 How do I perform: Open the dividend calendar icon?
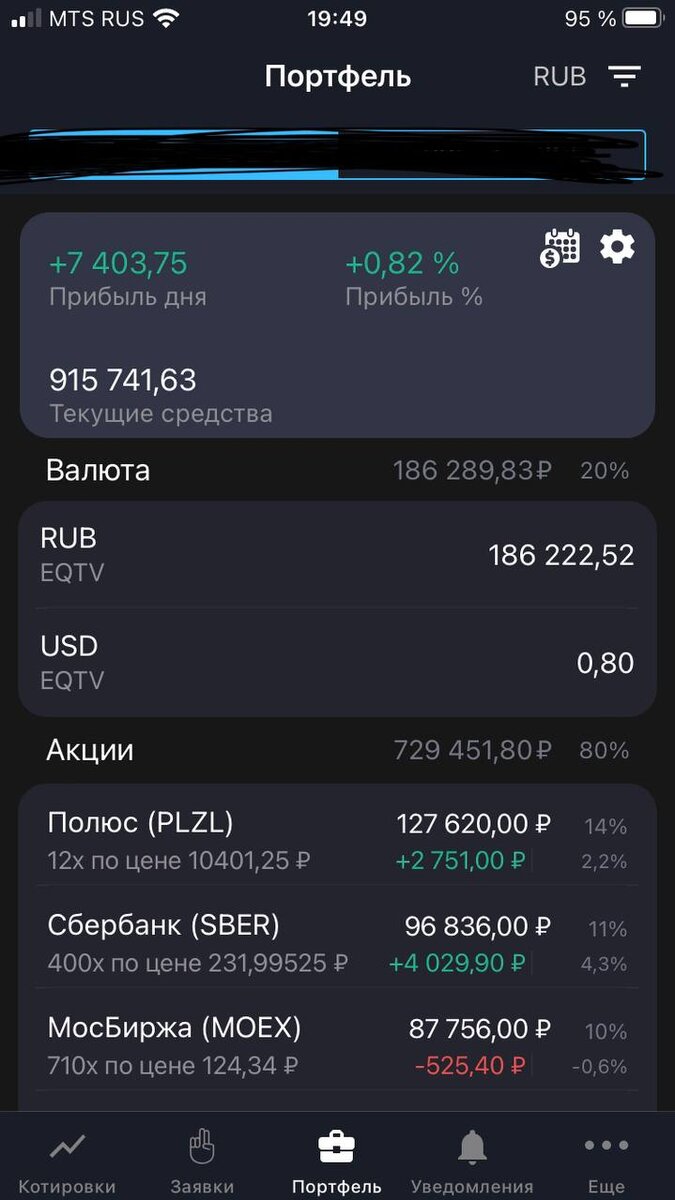click(x=561, y=247)
